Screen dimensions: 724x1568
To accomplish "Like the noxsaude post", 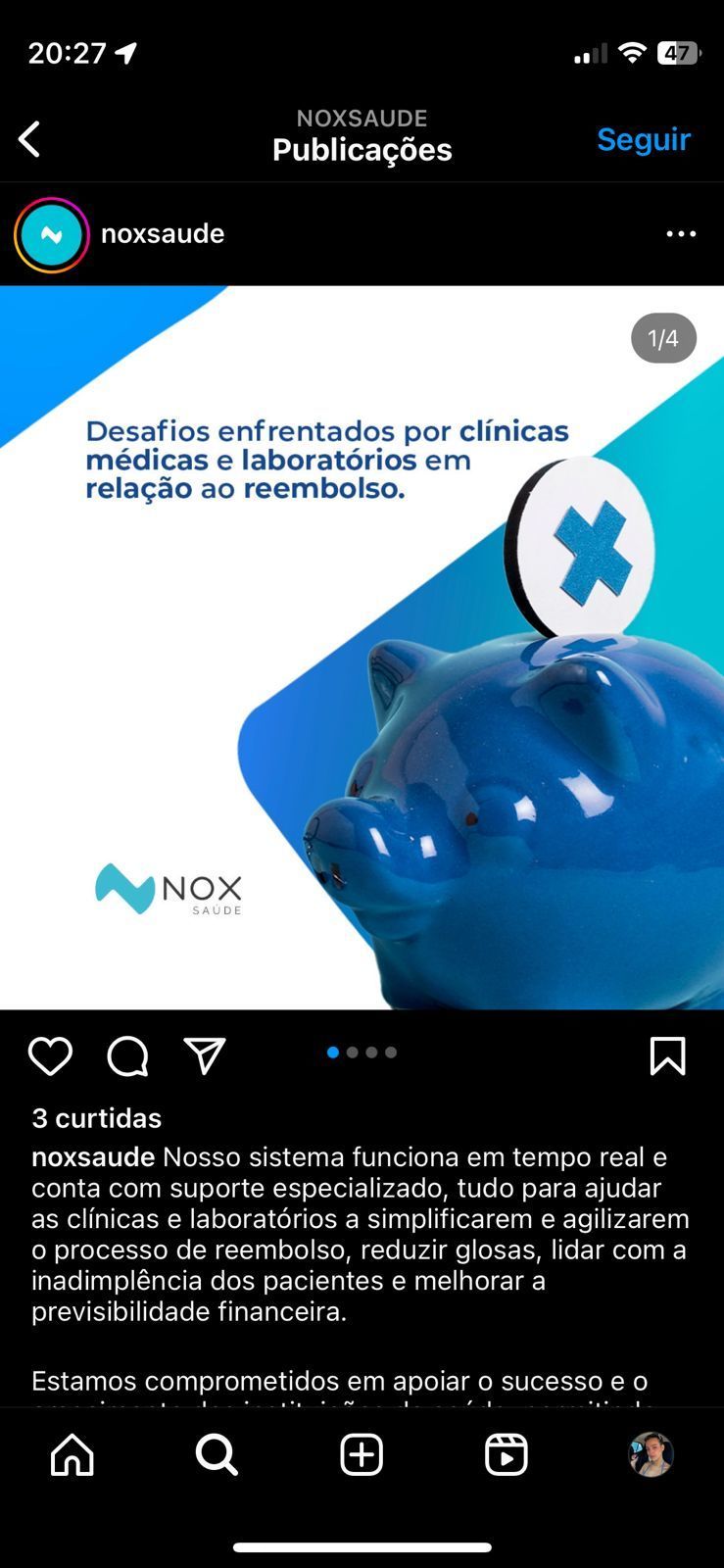I will tap(50, 1056).
